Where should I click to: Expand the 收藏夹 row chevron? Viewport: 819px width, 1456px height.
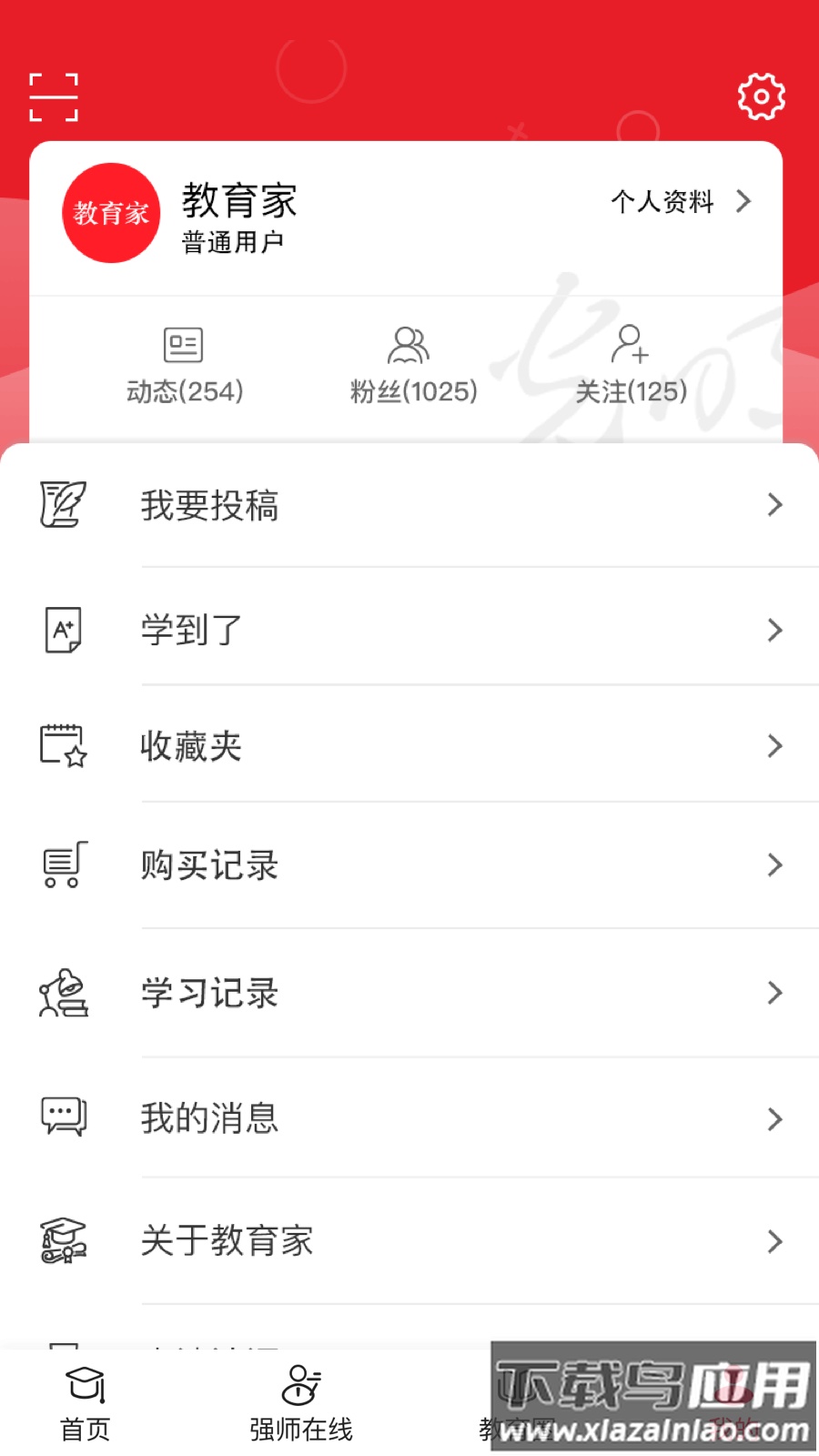coord(774,746)
